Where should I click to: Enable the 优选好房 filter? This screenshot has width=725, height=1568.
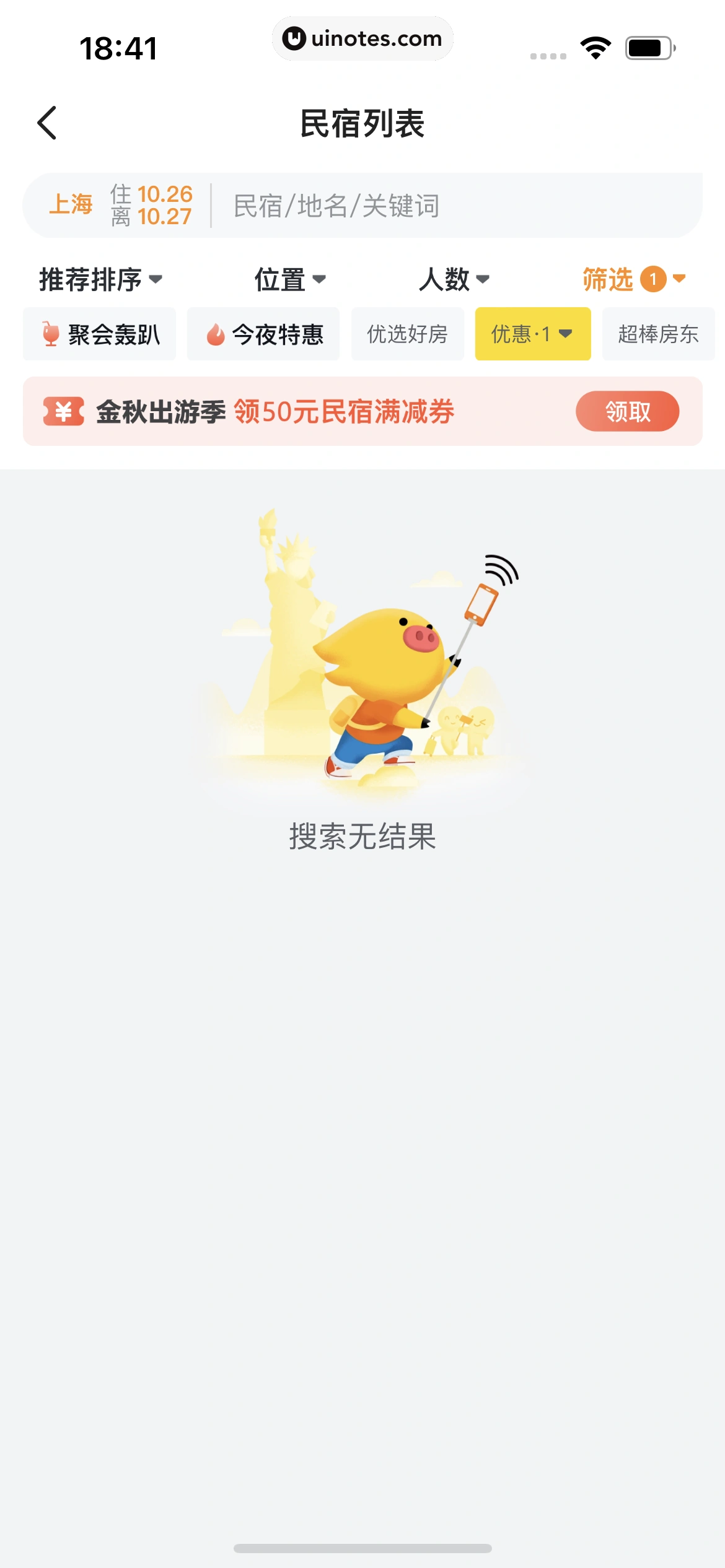click(408, 334)
